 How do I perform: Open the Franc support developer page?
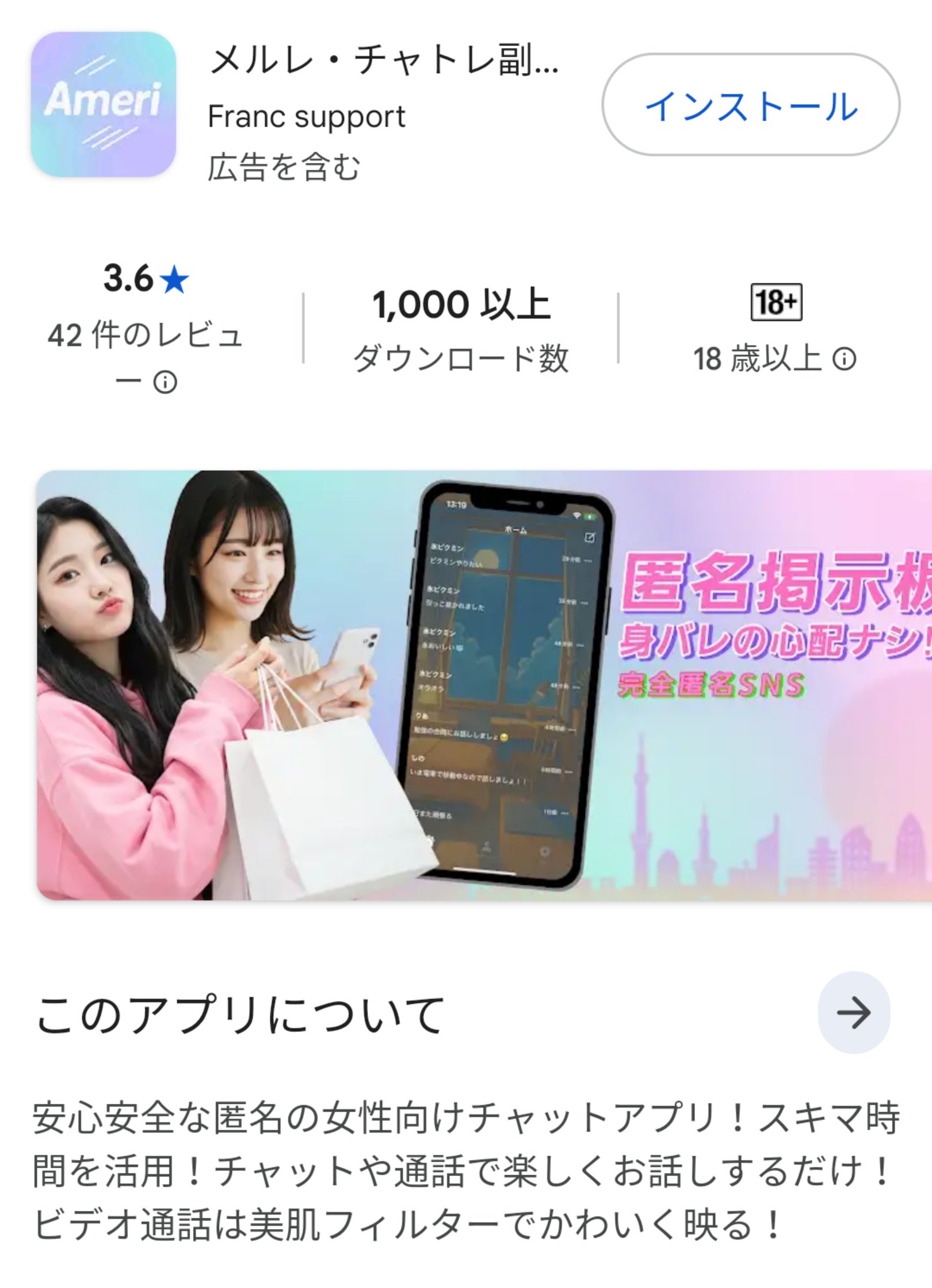306,117
